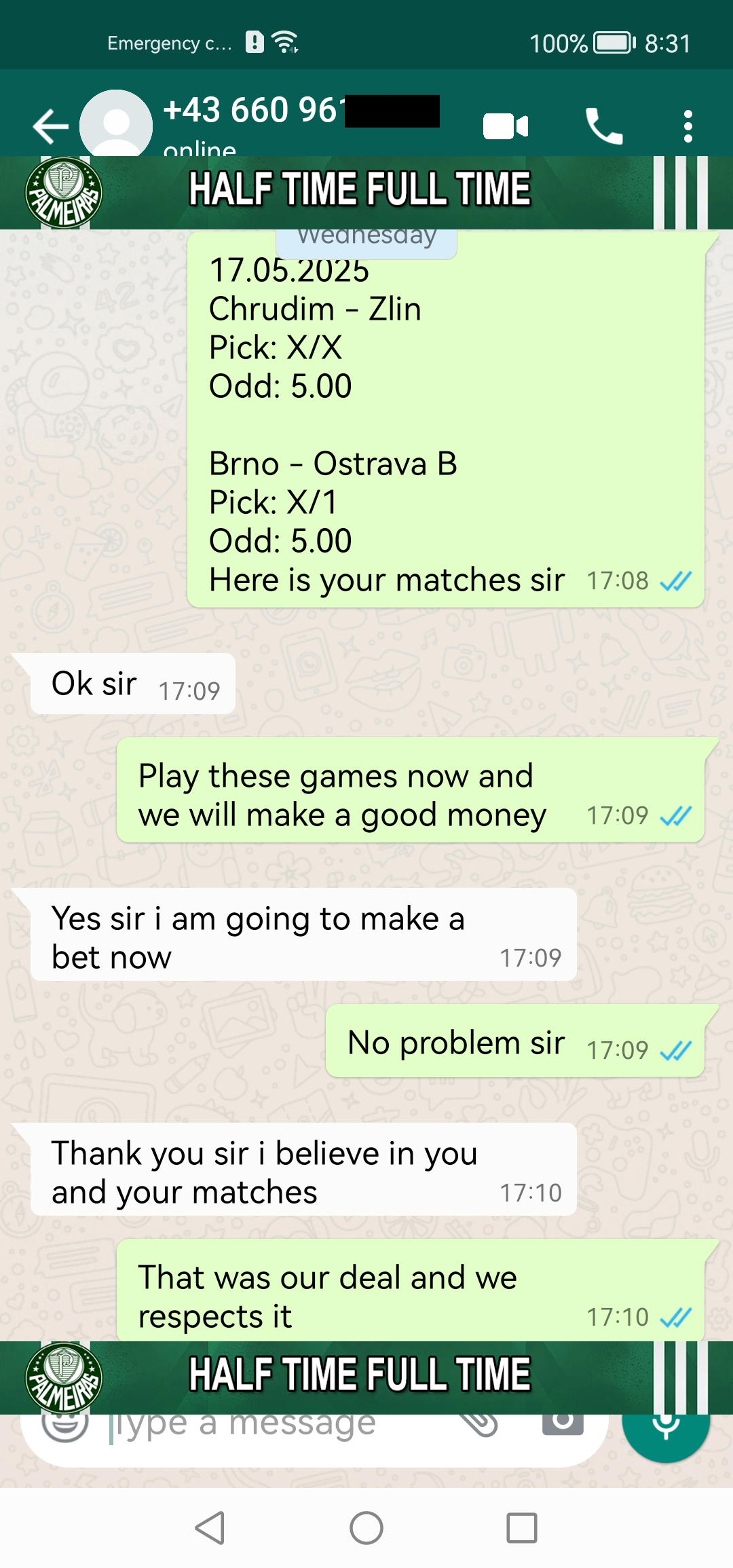The height and width of the screenshot is (1568, 733).
Task: Start a video call
Action: pos(506,126)
